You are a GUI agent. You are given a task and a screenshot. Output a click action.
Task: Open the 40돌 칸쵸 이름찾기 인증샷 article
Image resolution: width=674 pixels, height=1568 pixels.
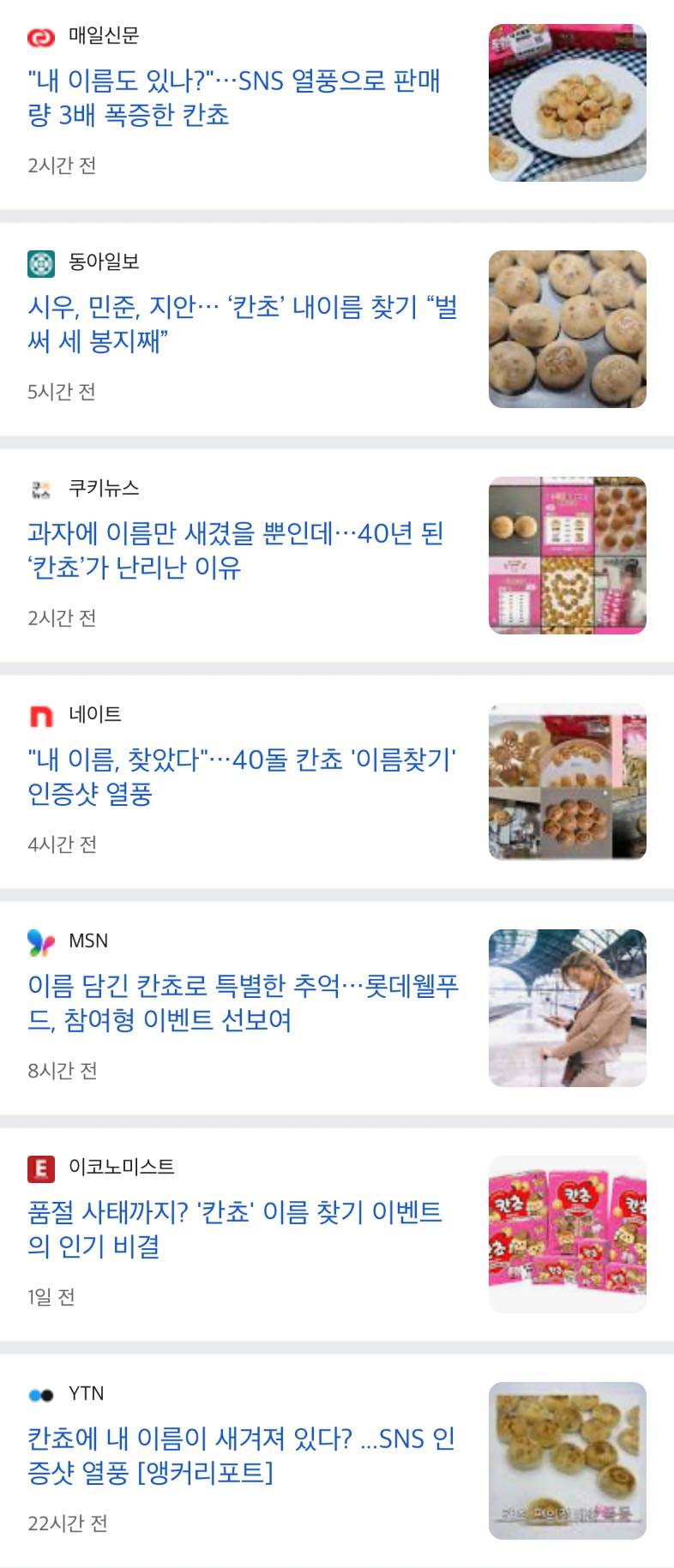240,778
